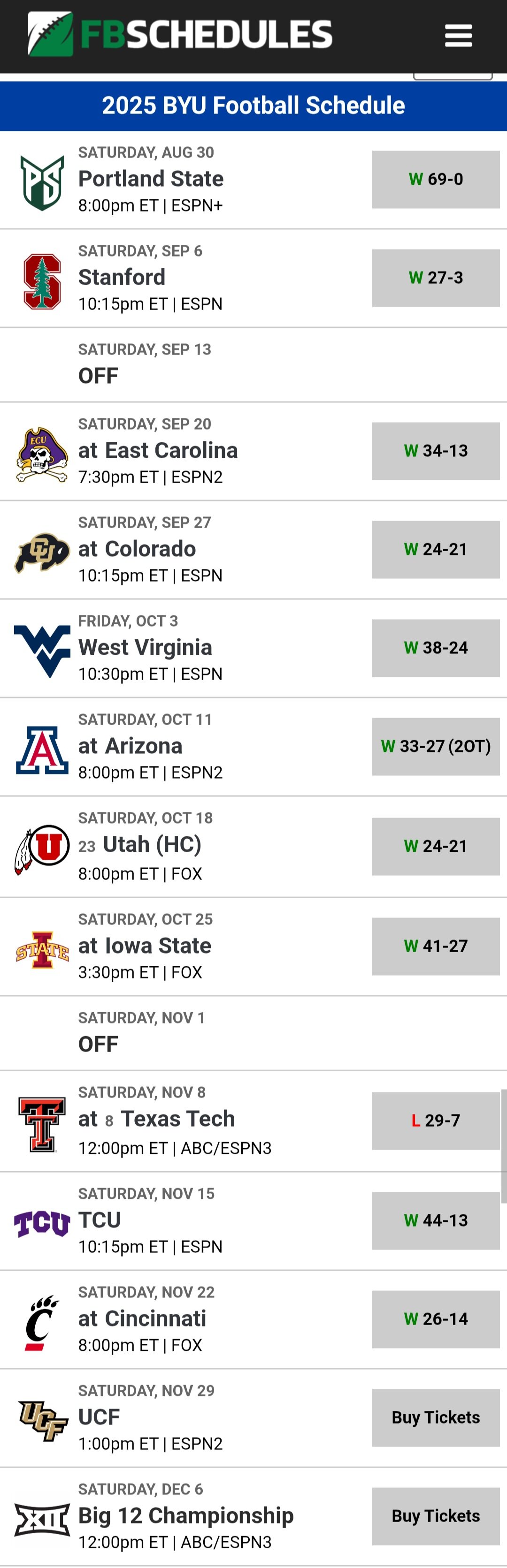Buy tickets for the Big 12 Championship
The height and width of the screenshot is (1568, 507).
point(436,1516)
